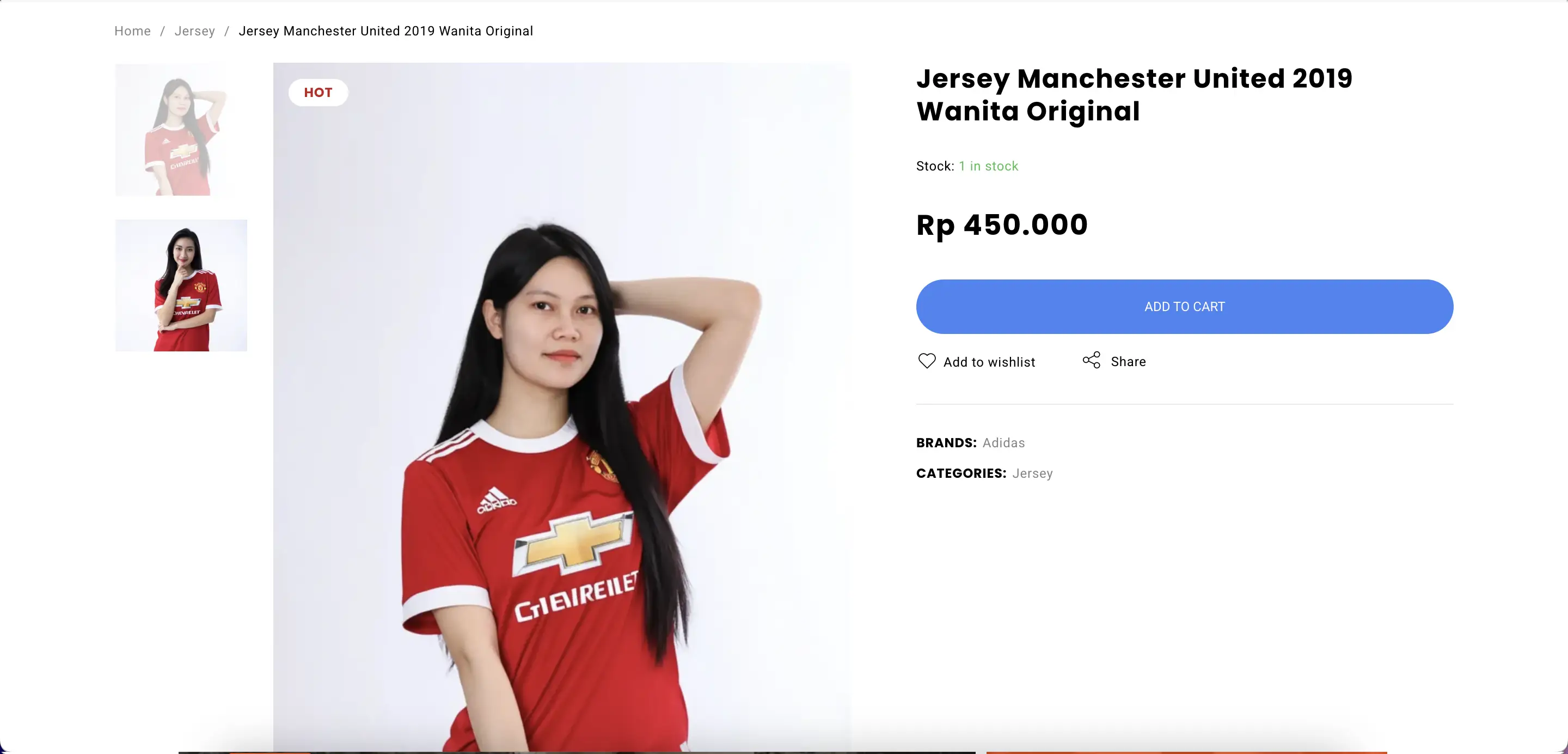The image size is (1568, 754).
Task: Select the first product thumbnail
Action: [181, 130]
